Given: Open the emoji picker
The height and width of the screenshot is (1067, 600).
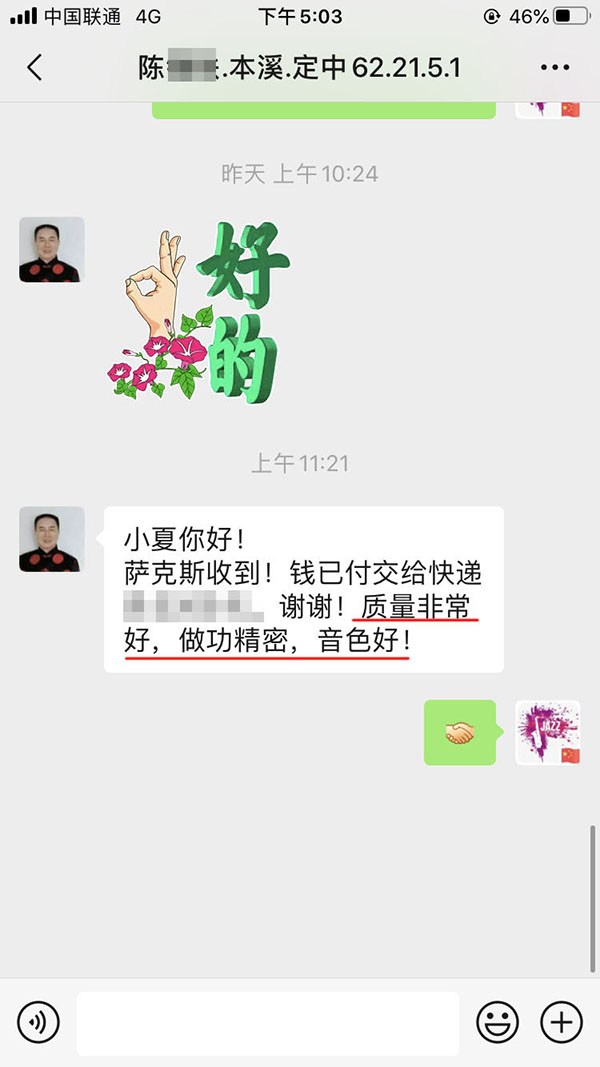Looking at the screenshot, I should pyautogui.click(x=497, y=1022).
